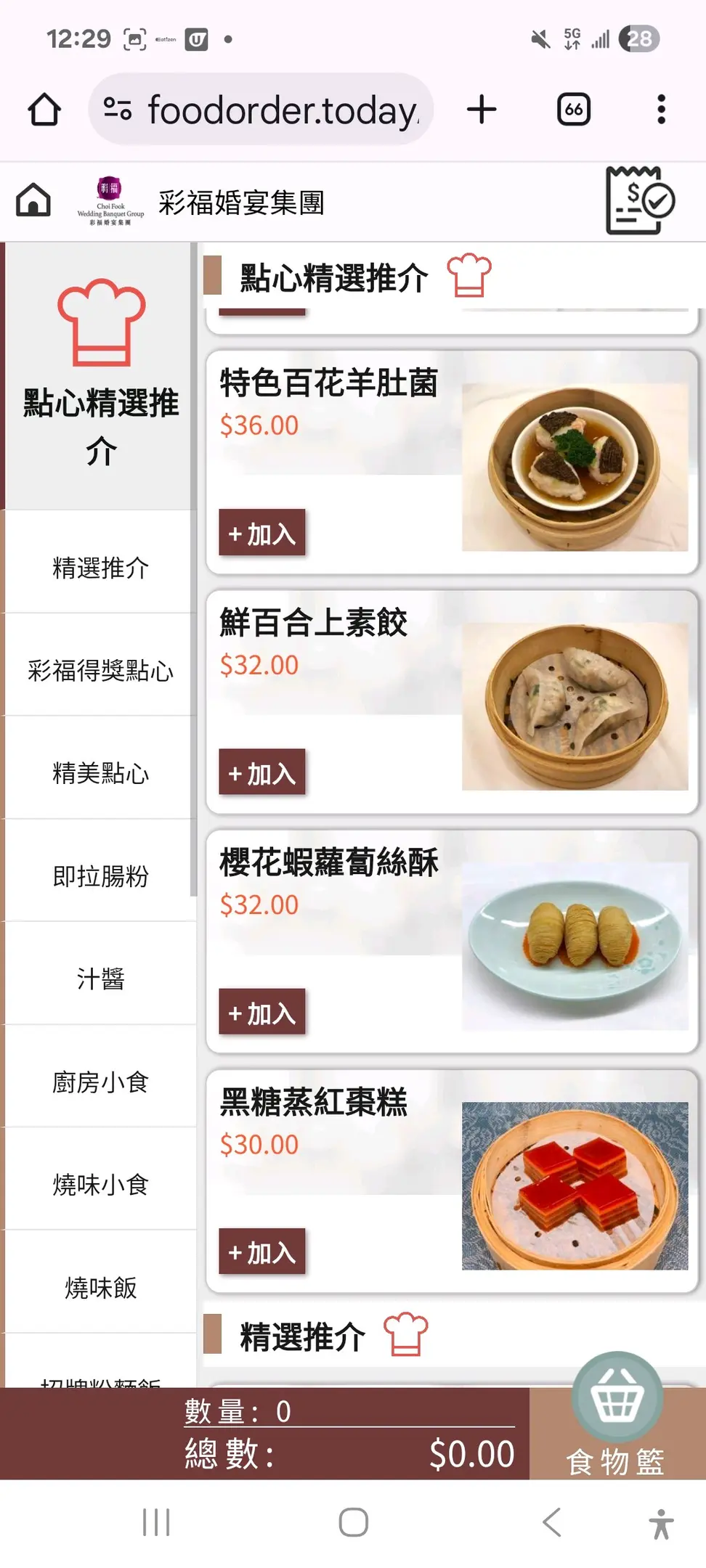Show the open browser tabs switcher
The image size is (706, 1568).
[x=574, y=110]
